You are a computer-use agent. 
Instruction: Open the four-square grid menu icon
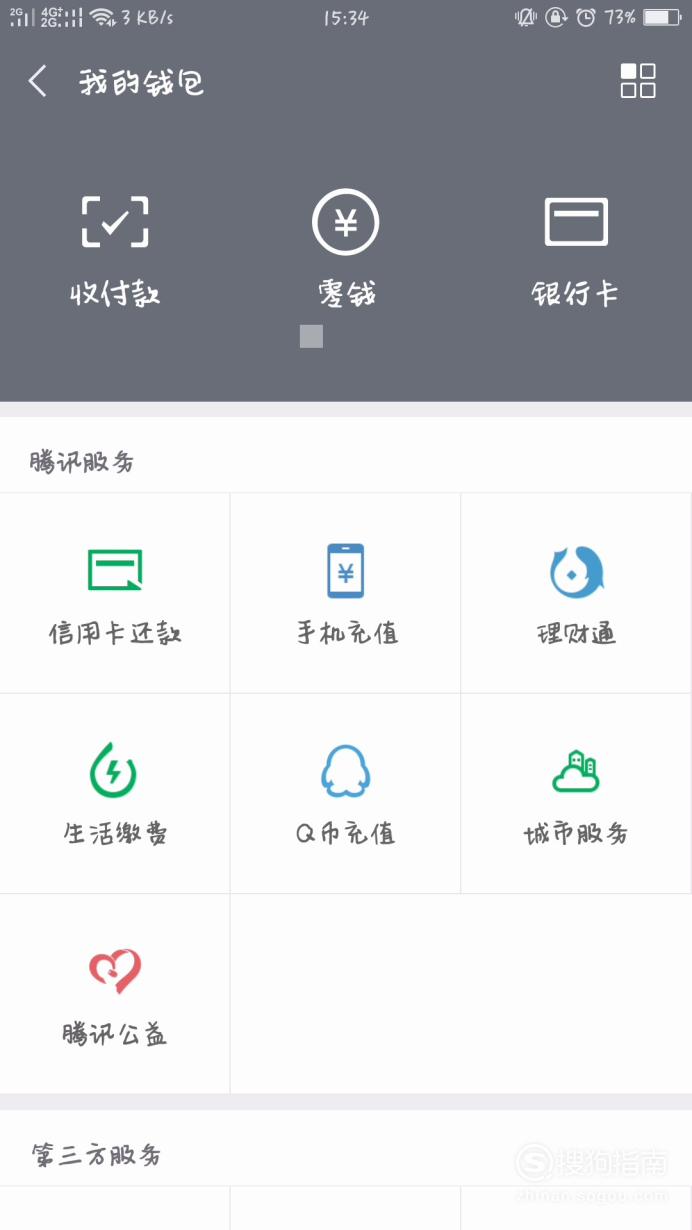click(x=638, y=81)
